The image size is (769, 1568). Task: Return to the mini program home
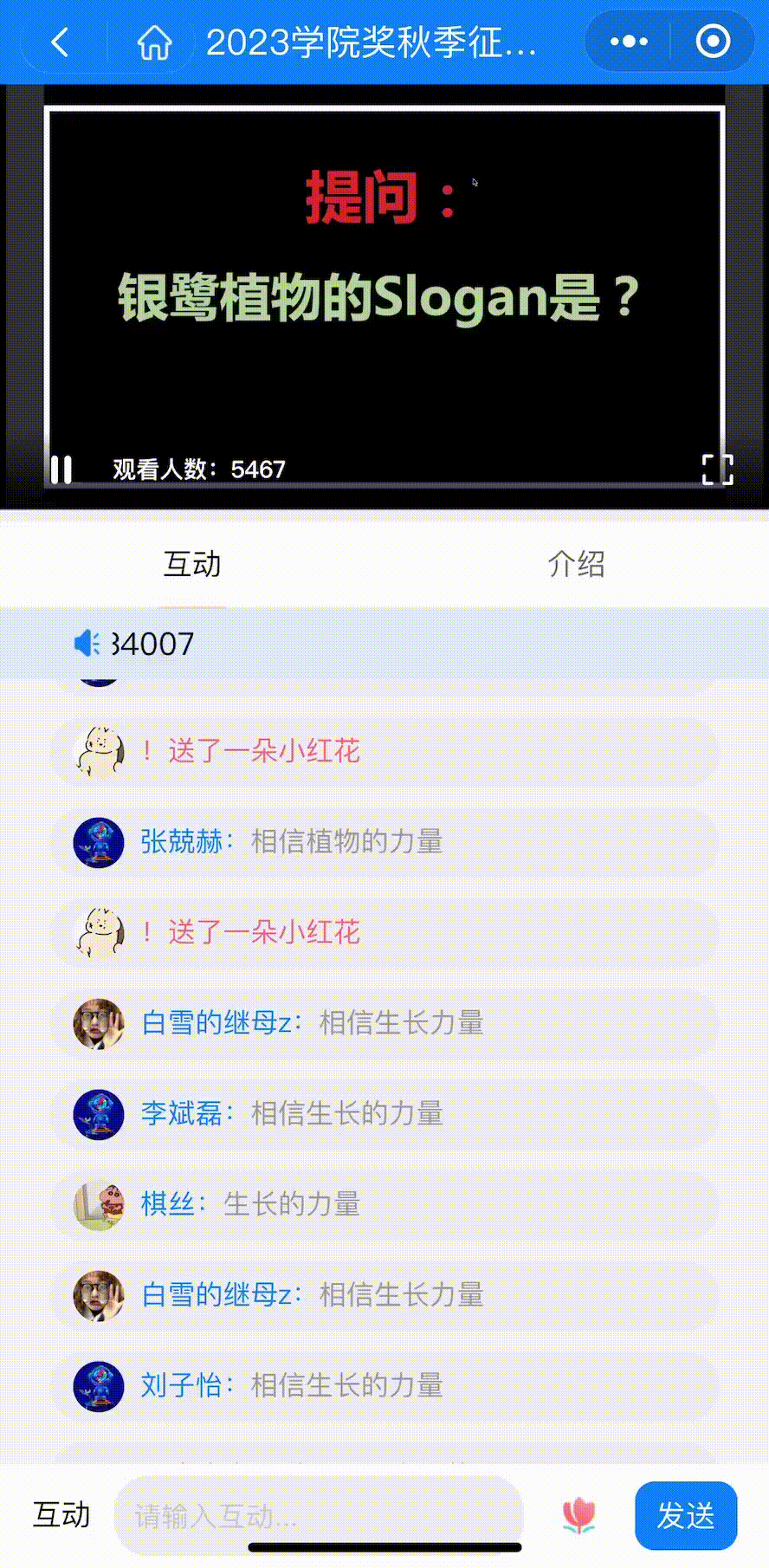(154, 42)
